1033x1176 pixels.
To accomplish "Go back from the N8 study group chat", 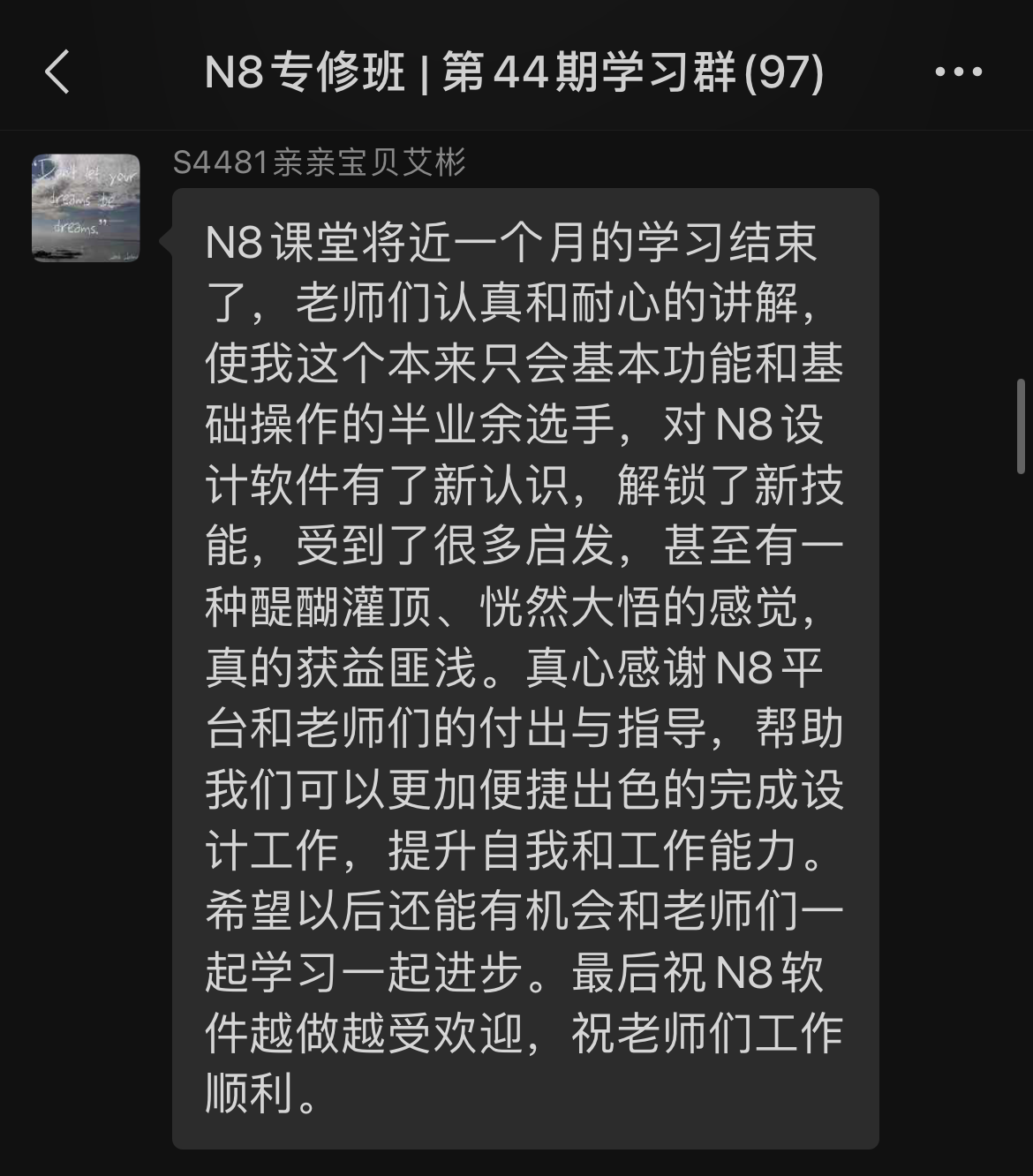I will (57, 72).
